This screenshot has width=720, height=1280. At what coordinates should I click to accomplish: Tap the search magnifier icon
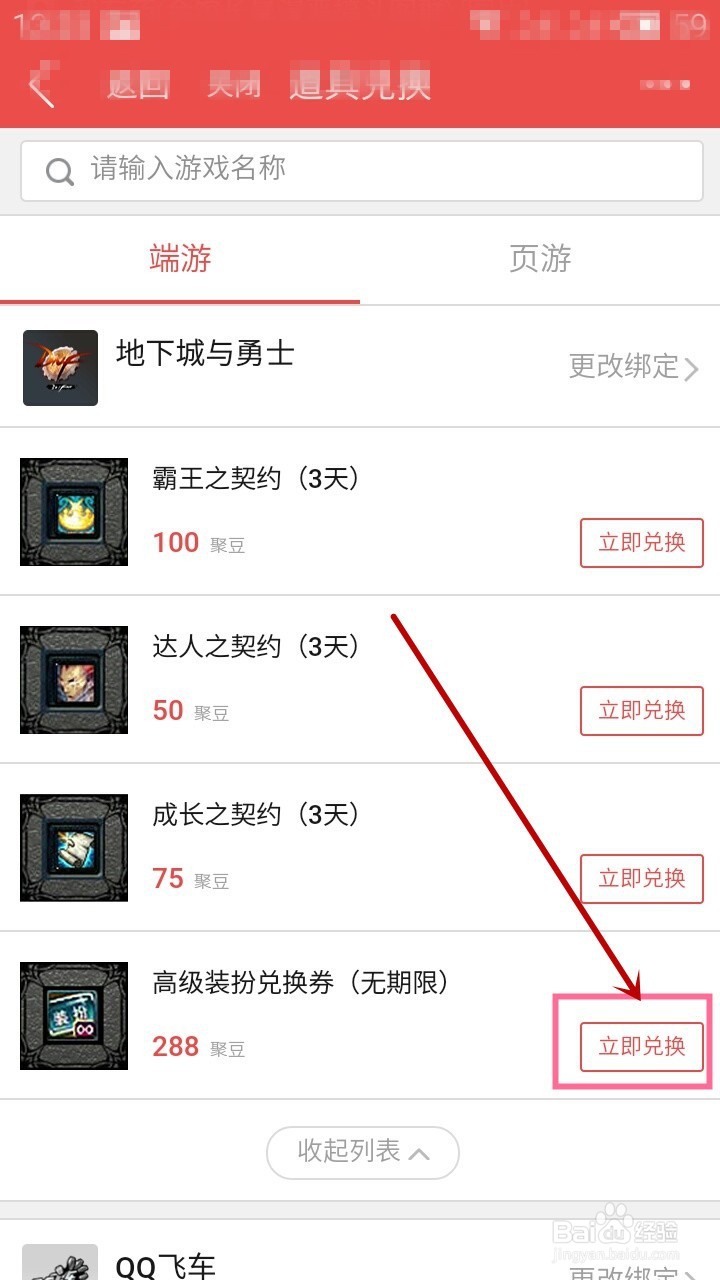pyautogui.click(x=58, y=170)
